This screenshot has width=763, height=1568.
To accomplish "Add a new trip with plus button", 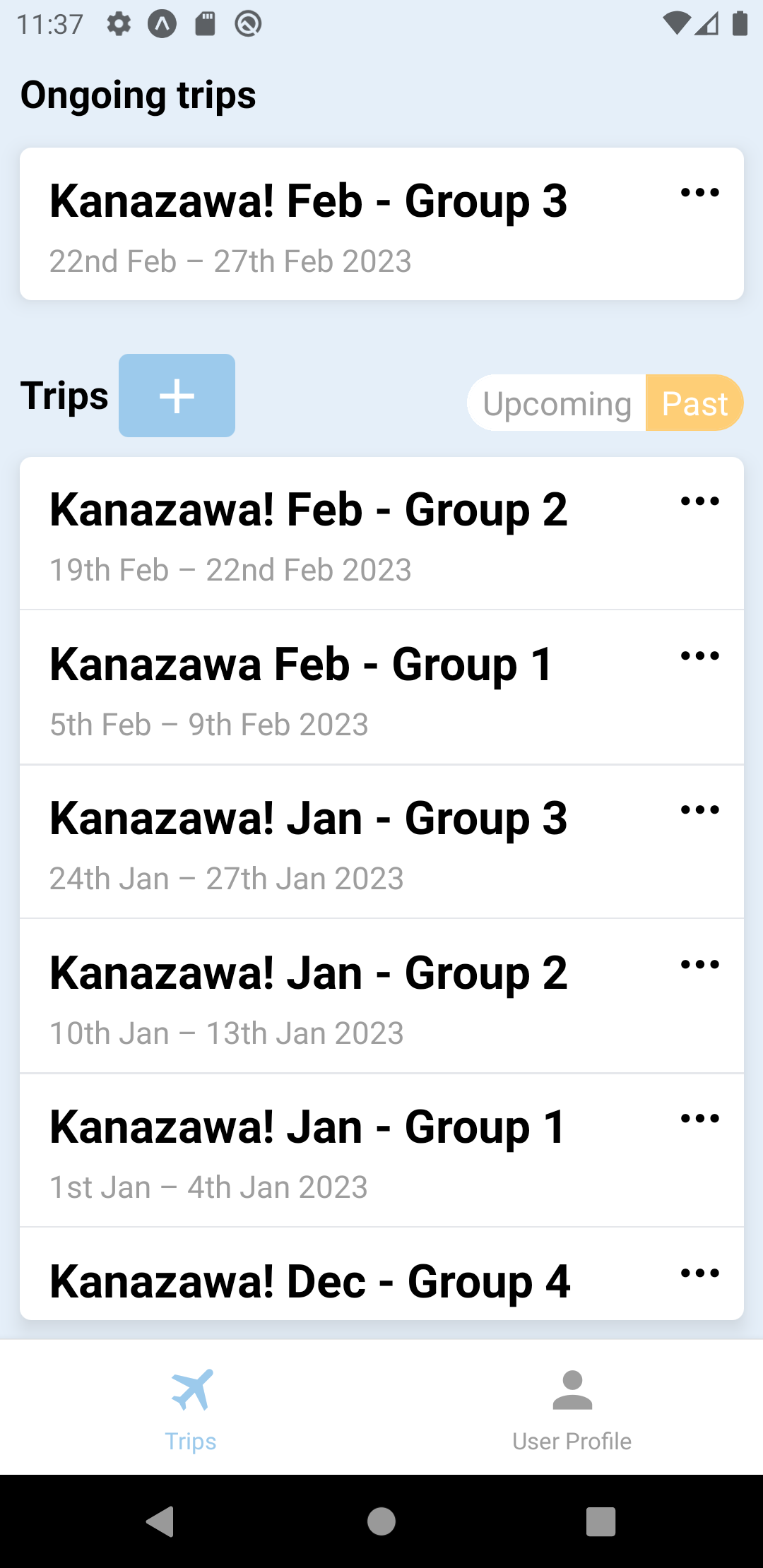I will point(177,396).
